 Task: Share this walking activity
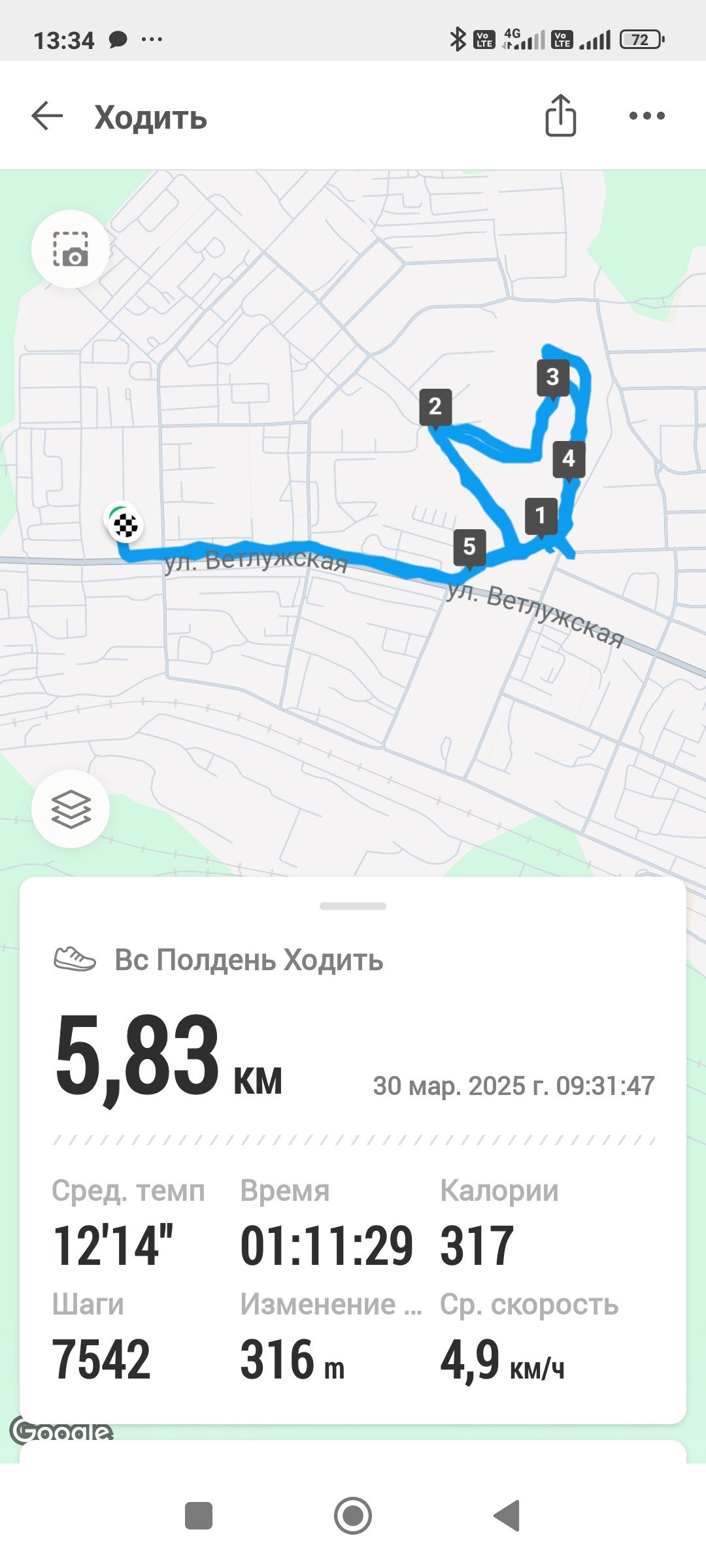[x=560, y=116]
